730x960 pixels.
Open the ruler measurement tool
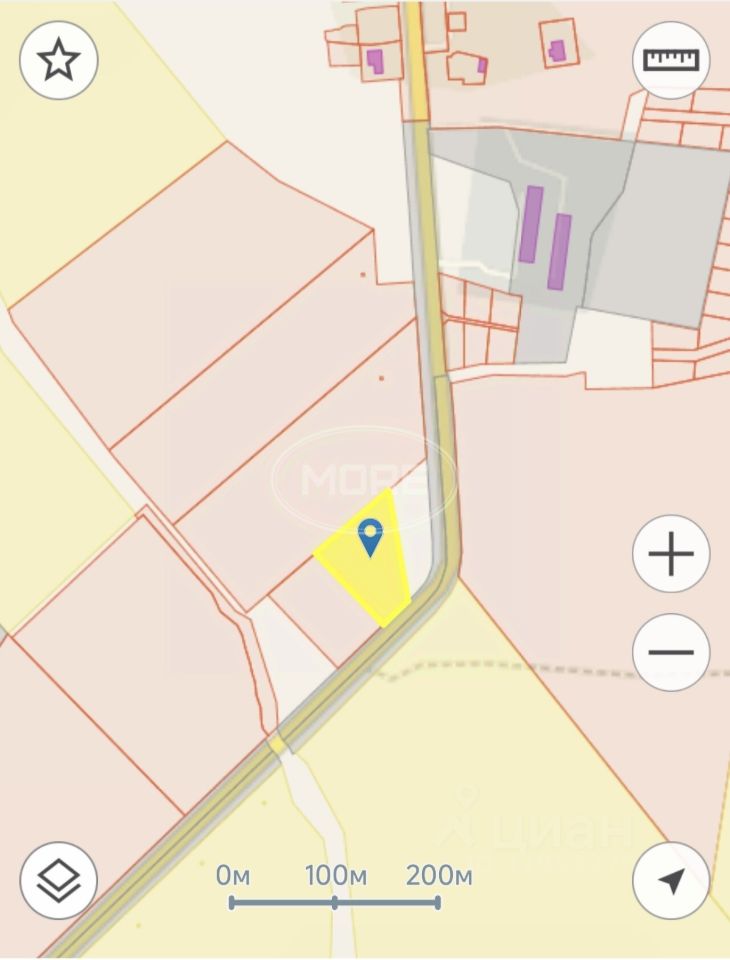[671, 60]
